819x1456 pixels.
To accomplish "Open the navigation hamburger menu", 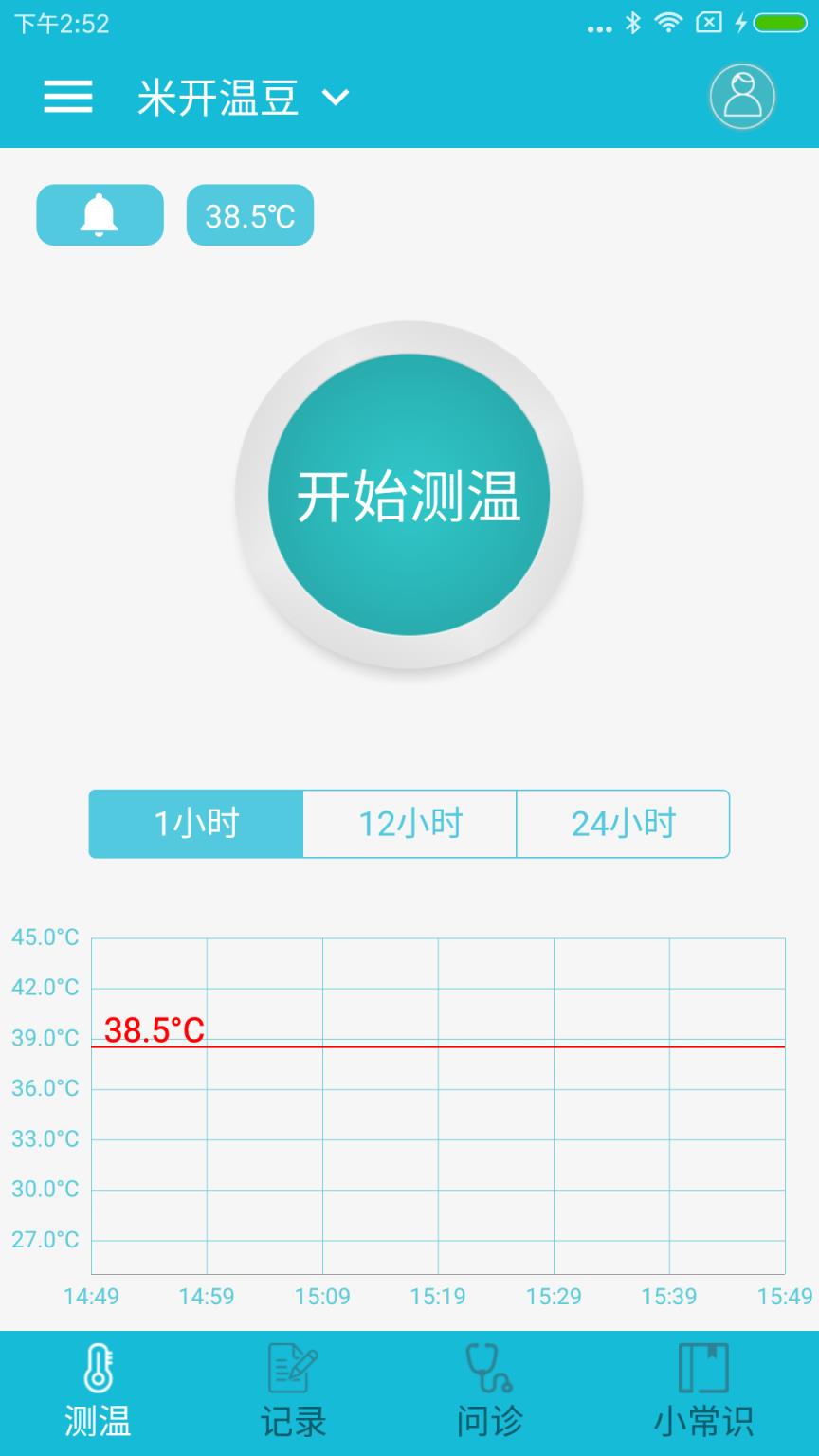I will 67,98.
